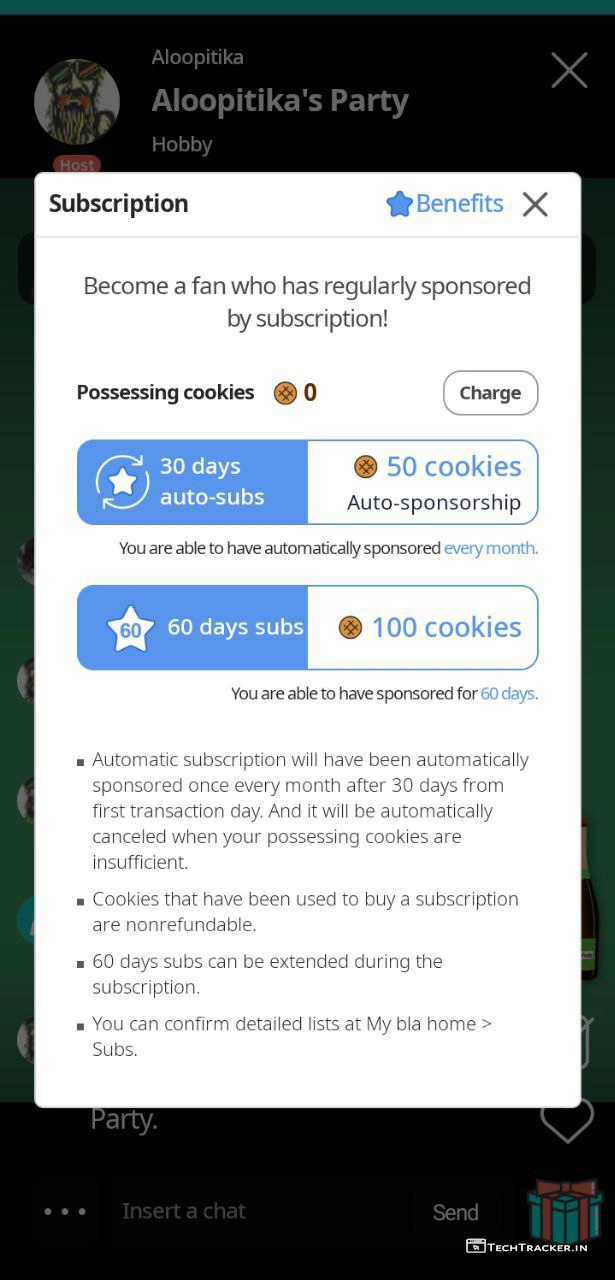
Task: Open the three-dot options menu
Action: pyautogui.click(x=66, y=1211)
